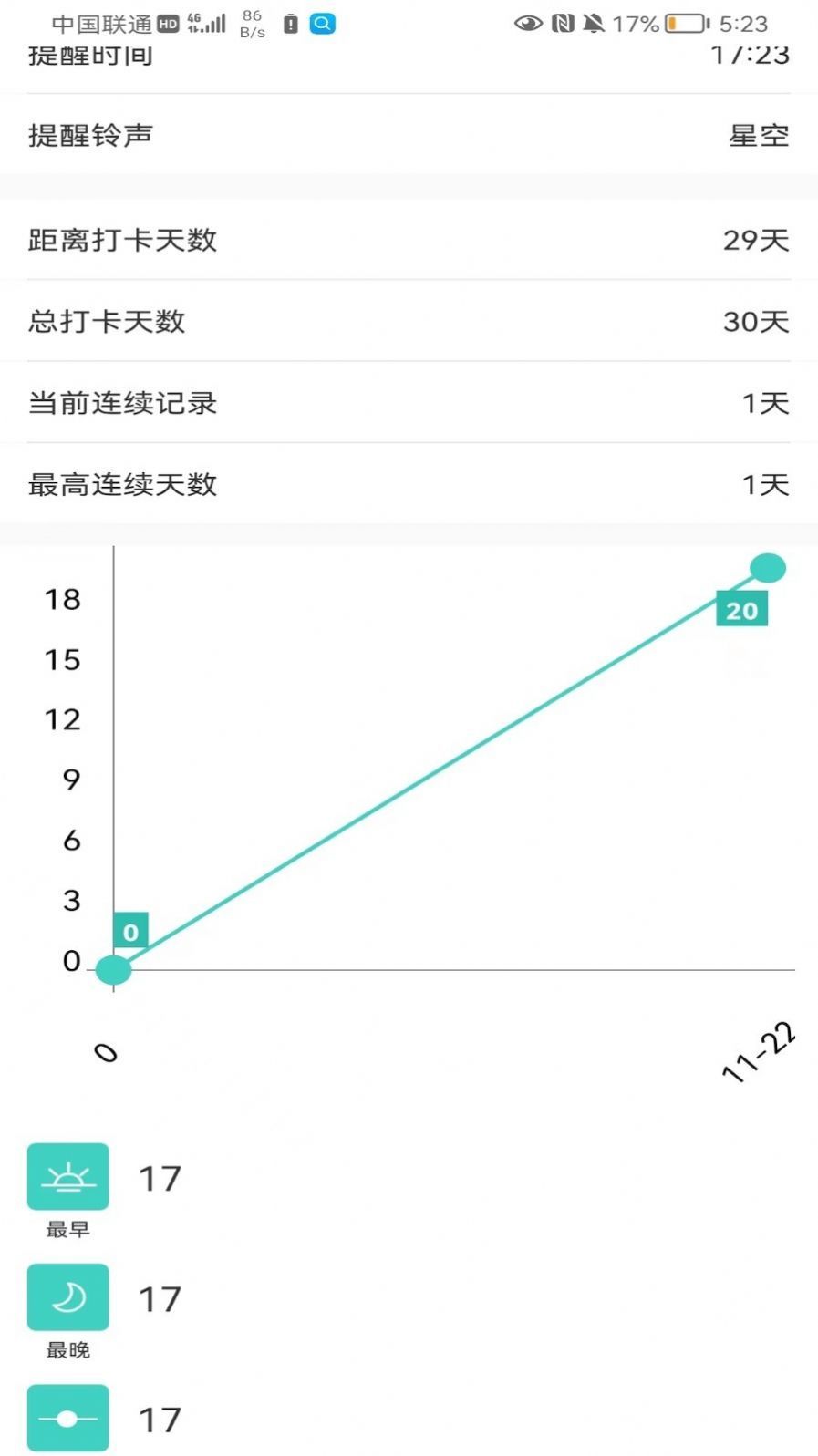Viewport: 818px width, 1456px height.
Task: Click the average time slider icon
Action: click(x=68, y=1418)
